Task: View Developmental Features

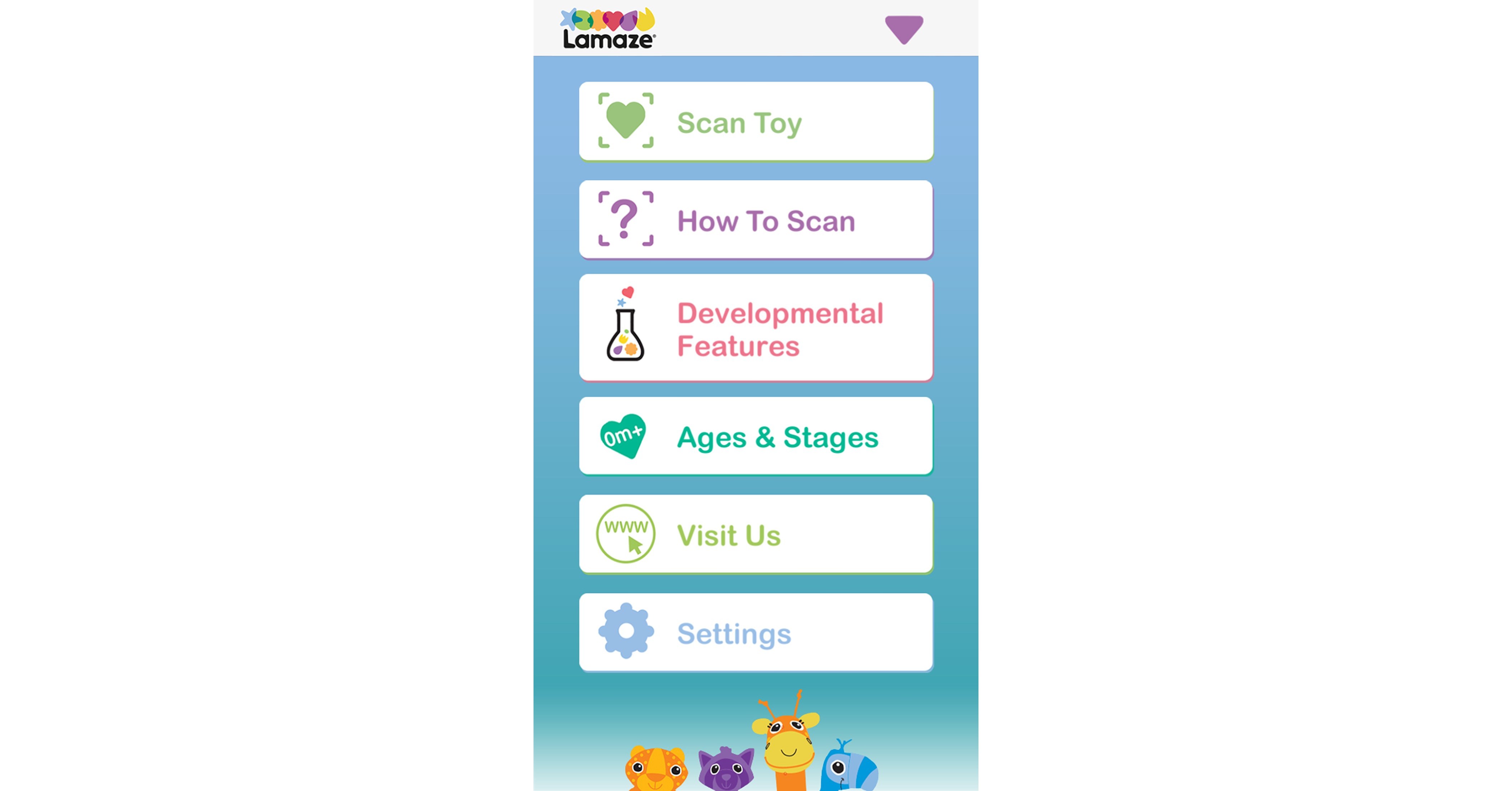Action: [x=755, y=328]
